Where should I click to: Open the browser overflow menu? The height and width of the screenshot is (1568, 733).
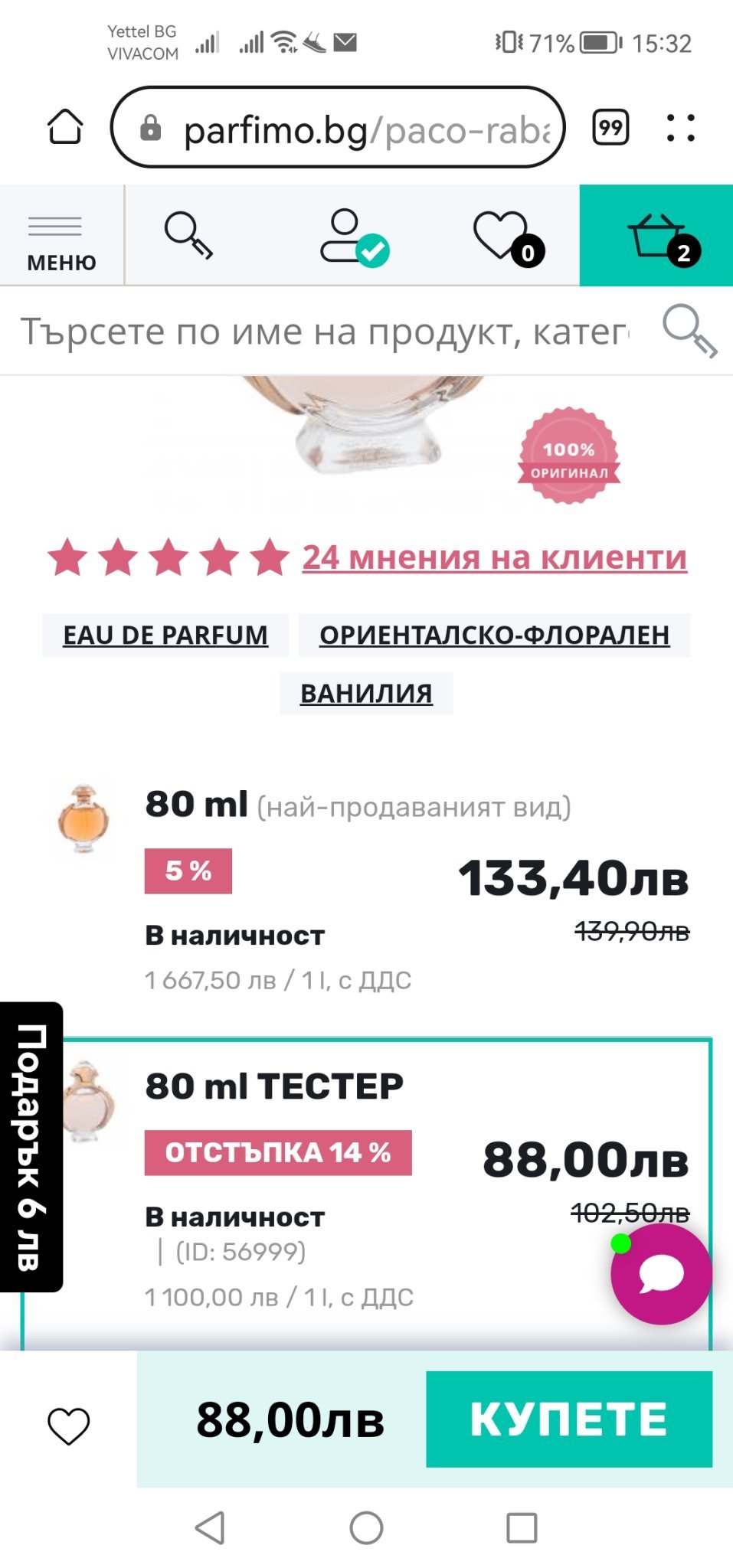pos(680,128)
